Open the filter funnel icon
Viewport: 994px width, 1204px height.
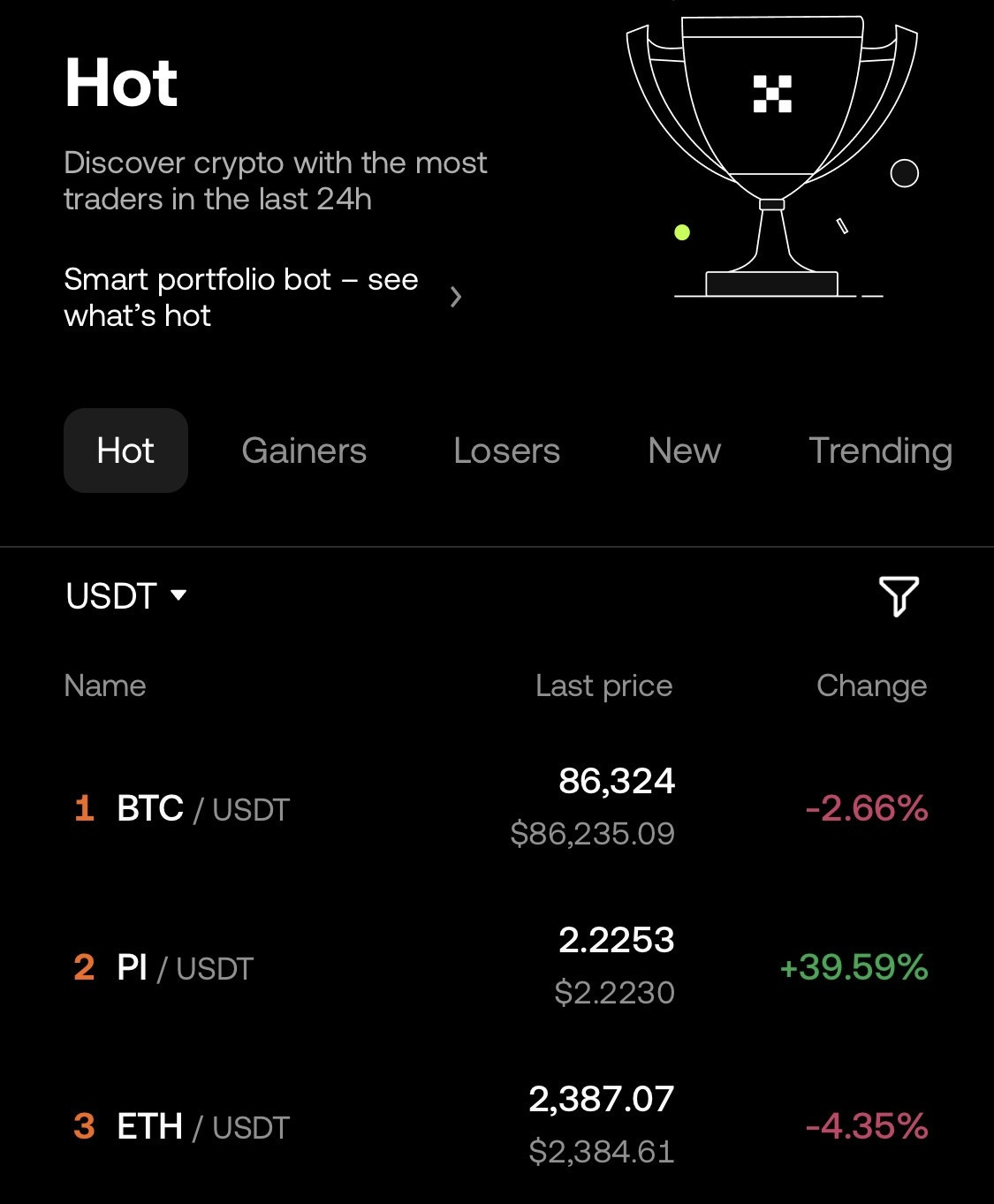pos(899,596)
